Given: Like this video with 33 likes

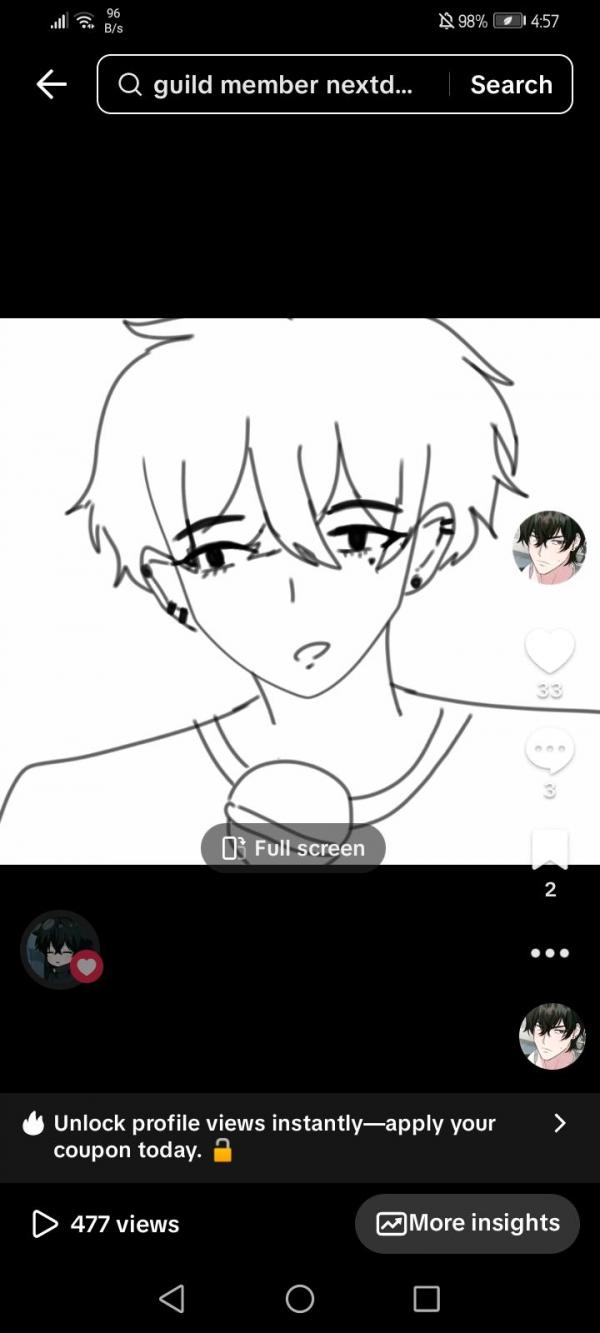Looking at the screenshot, I should point(550,652).
